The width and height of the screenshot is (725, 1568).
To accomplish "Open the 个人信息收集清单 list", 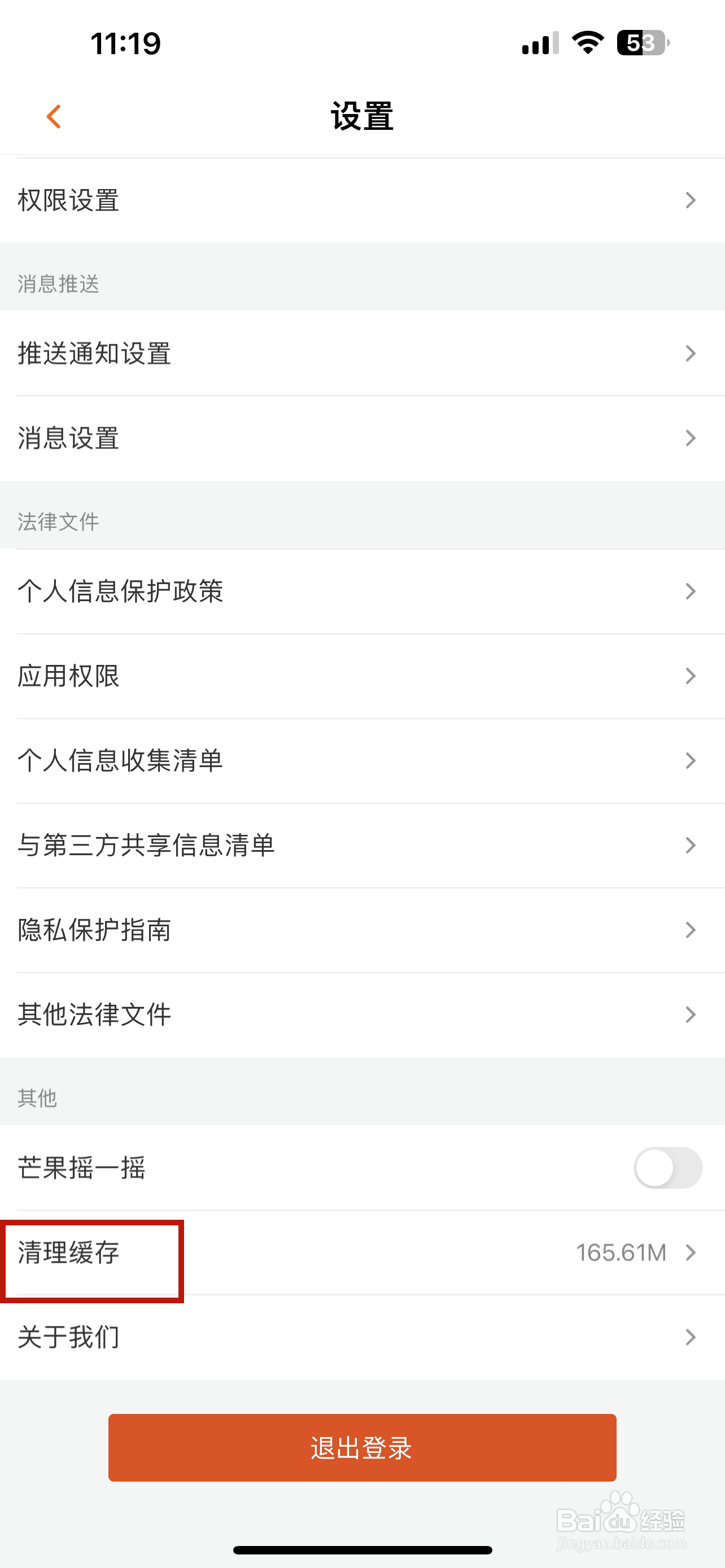I will point(362,760).
